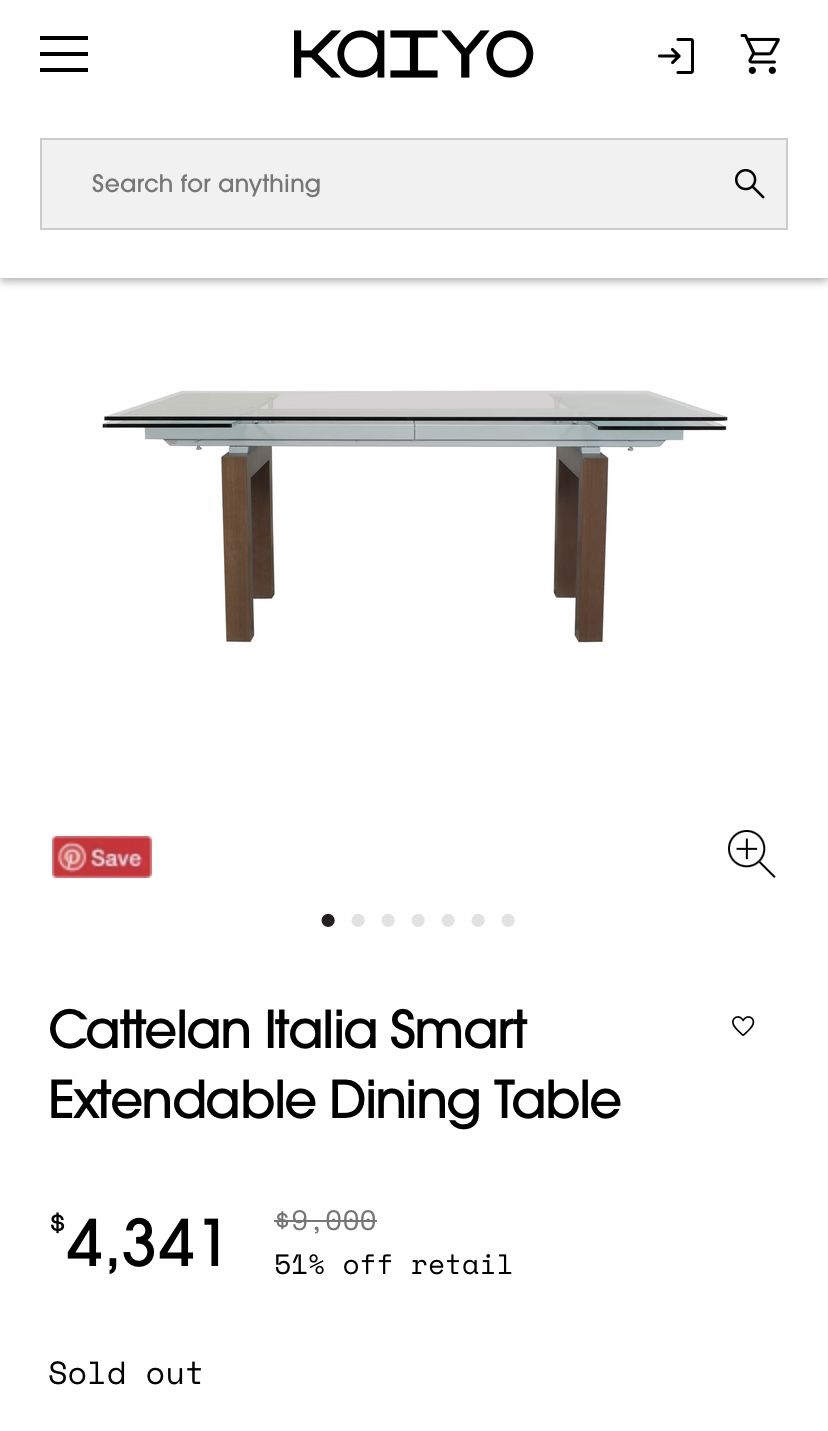This screenshot has width=828, height=1431.
Task: Click the Save to Pinterest button
Action: point(101,856)
